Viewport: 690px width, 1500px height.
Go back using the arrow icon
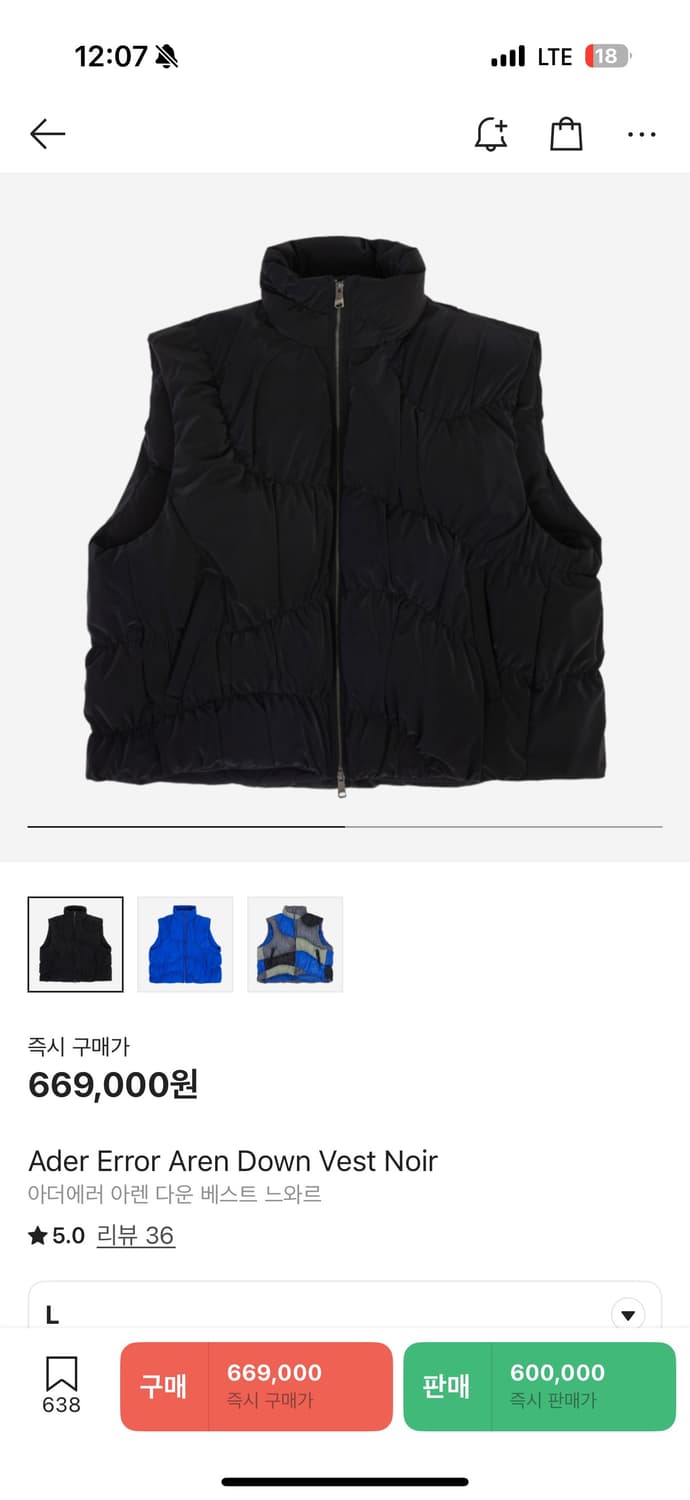pyautogui.click(x=47, y=134)
